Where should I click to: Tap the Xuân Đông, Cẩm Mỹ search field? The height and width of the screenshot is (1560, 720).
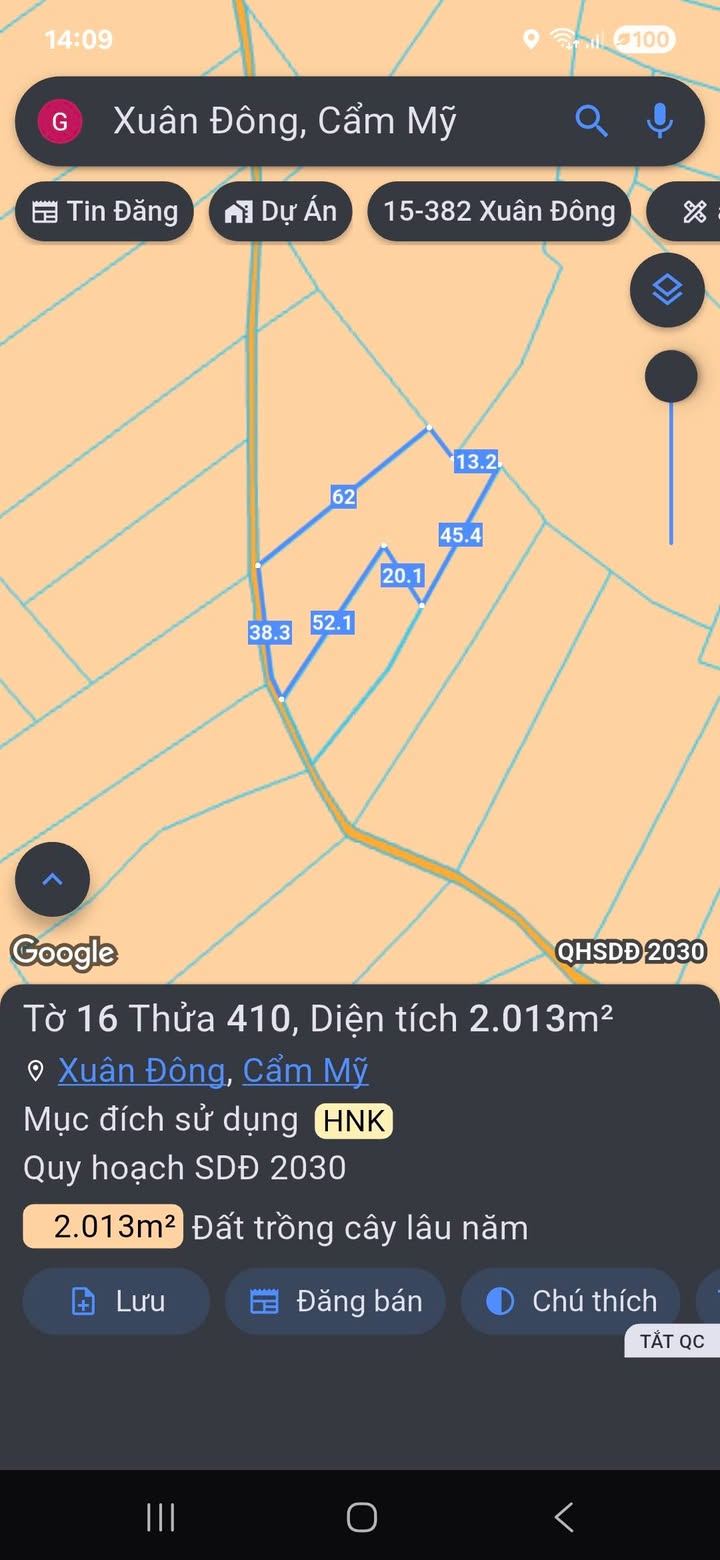[x=300, y=122]
